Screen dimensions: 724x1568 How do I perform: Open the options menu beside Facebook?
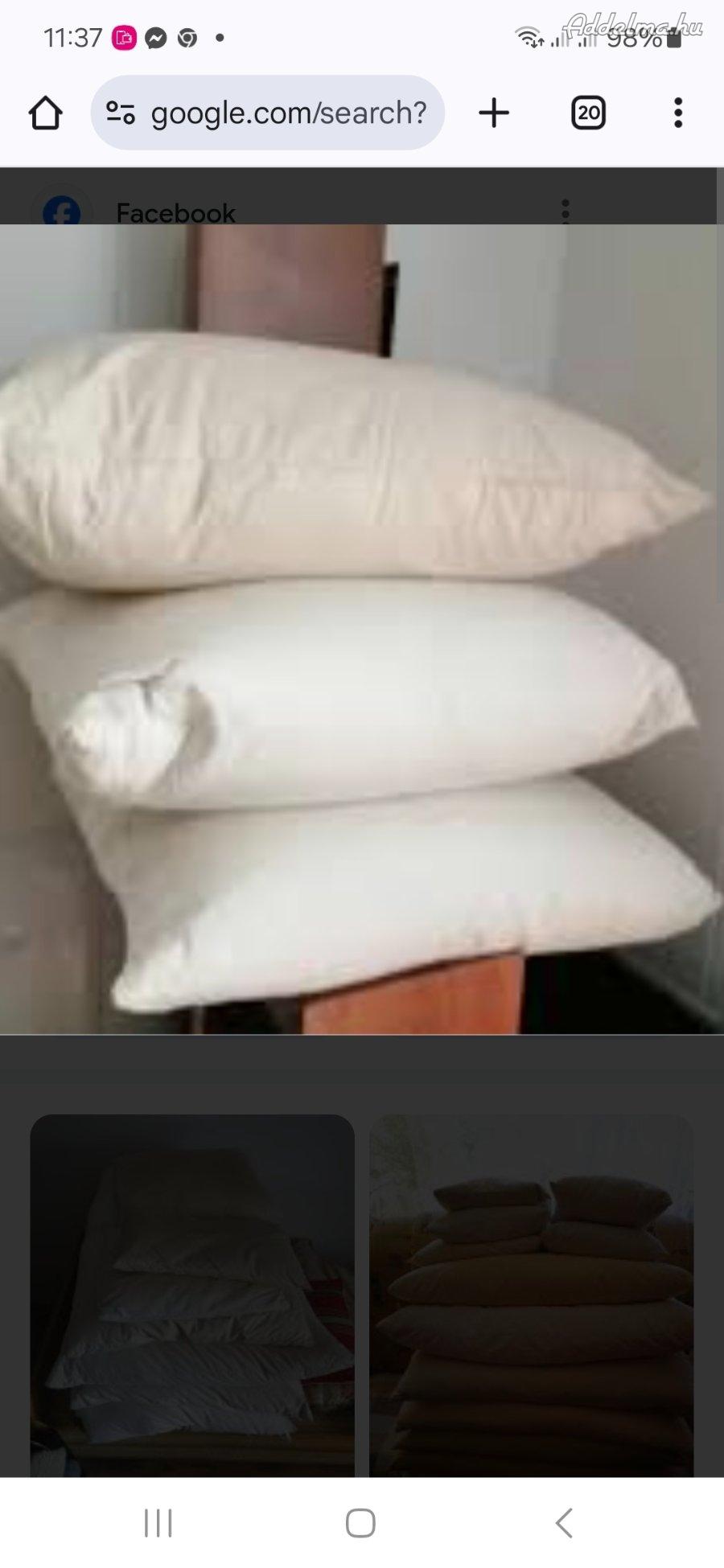coord(566,211)
